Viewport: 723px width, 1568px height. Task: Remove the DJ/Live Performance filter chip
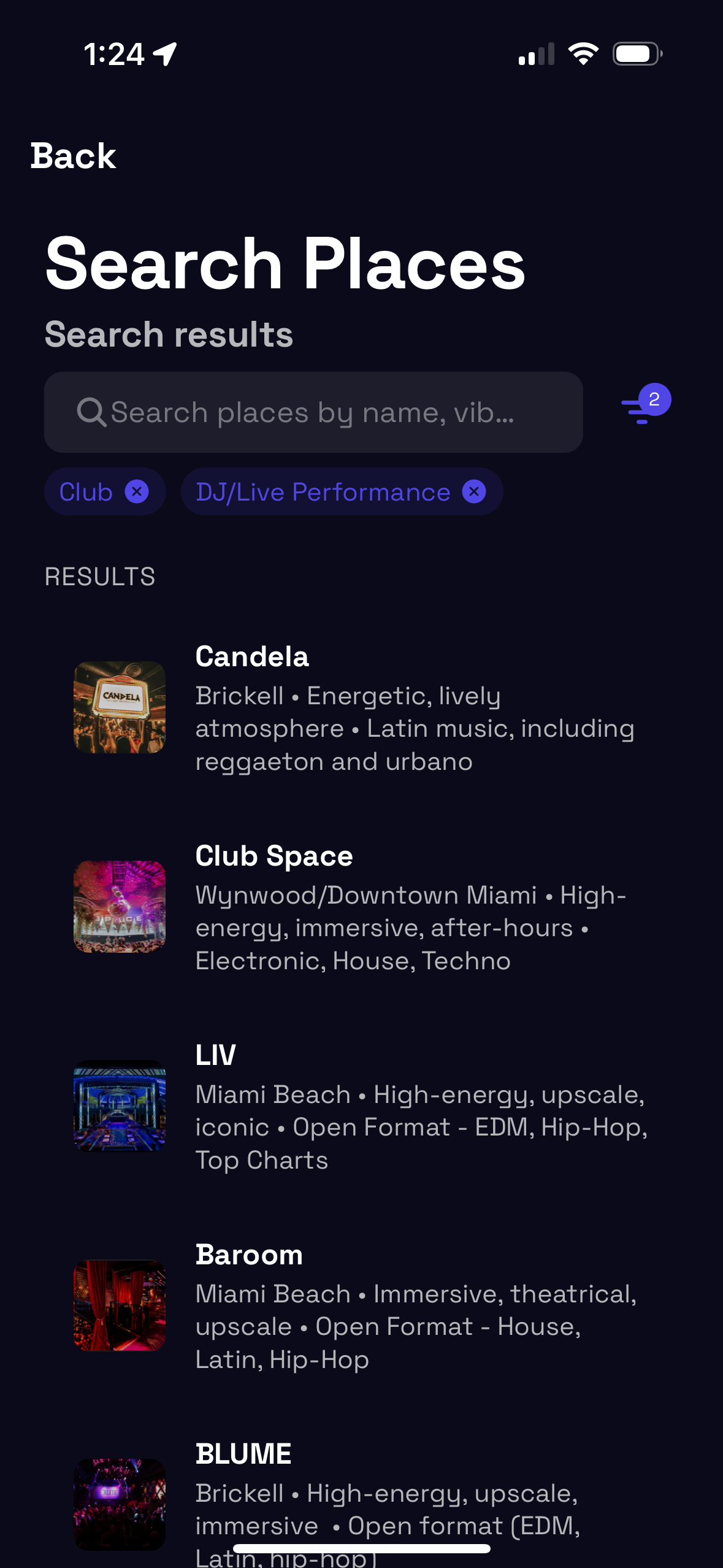(474, 491)
